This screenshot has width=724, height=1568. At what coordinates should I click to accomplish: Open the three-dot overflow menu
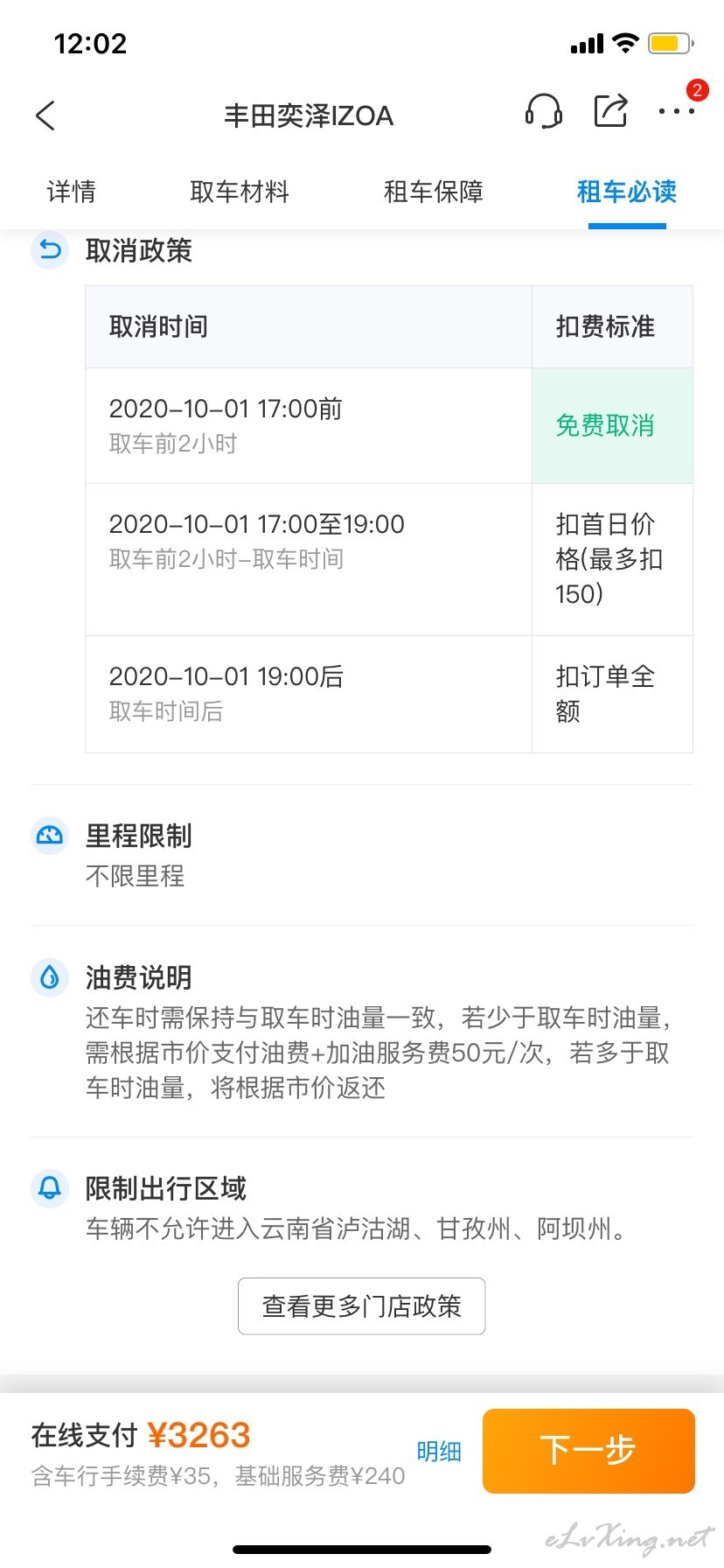tap(677, 112)
